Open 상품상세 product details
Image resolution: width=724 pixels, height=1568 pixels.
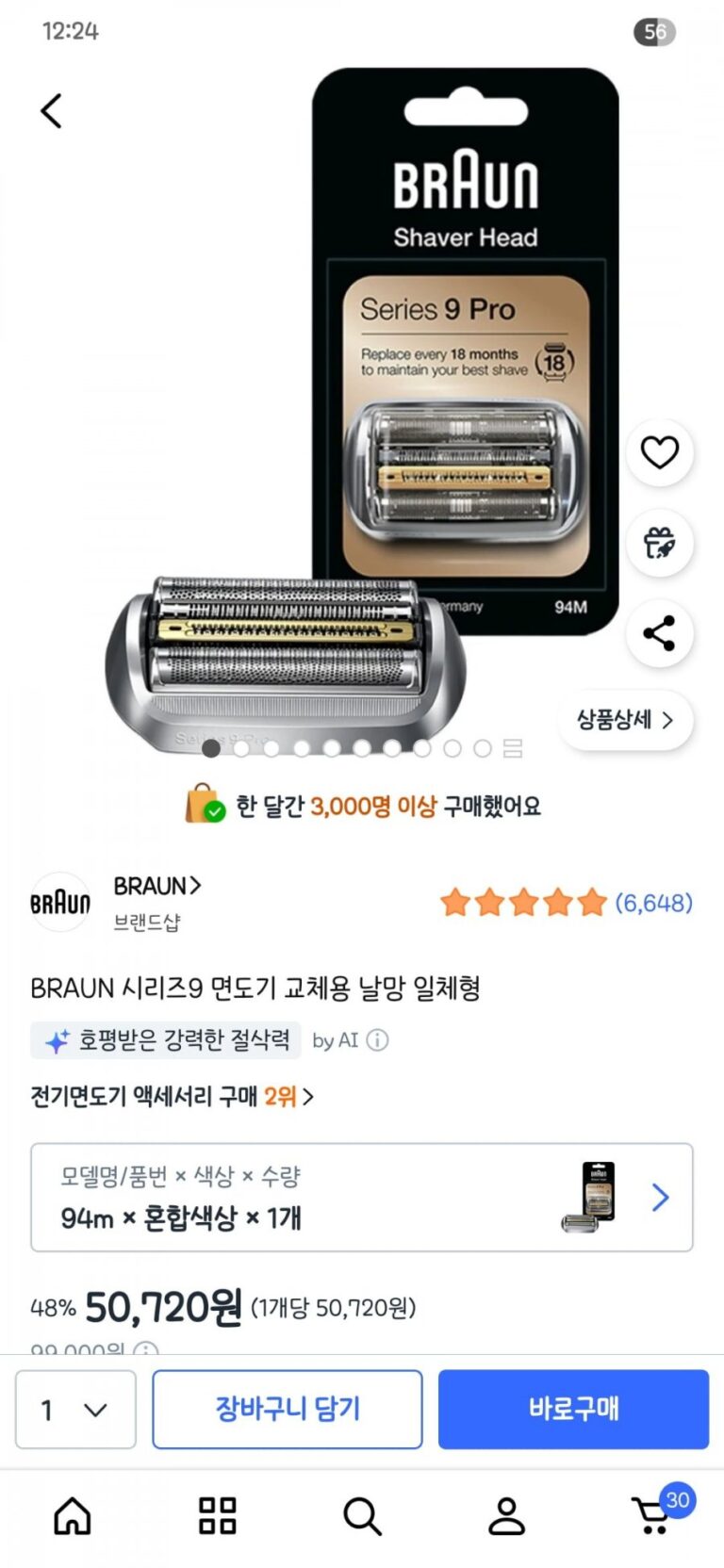626,721
